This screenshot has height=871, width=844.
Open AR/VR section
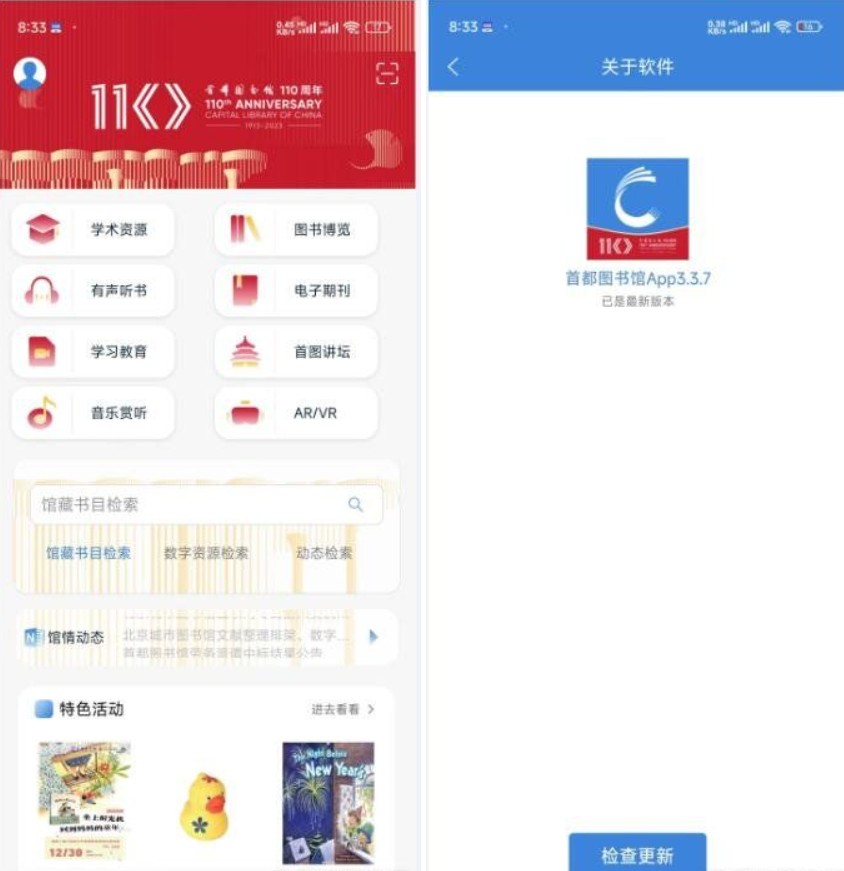click(296, 413)
